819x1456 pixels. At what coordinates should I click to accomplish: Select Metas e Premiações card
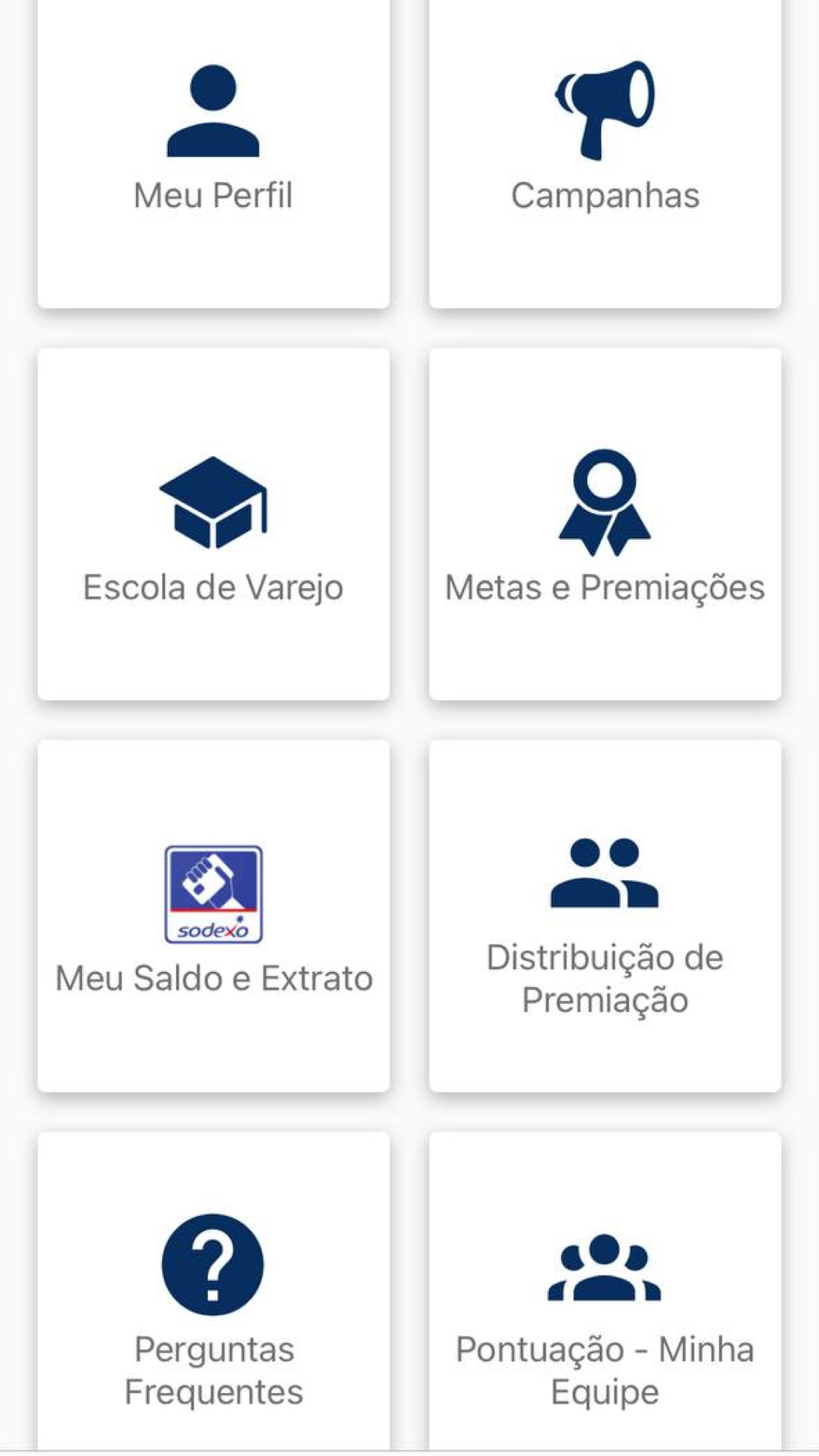tap(605, 524)
